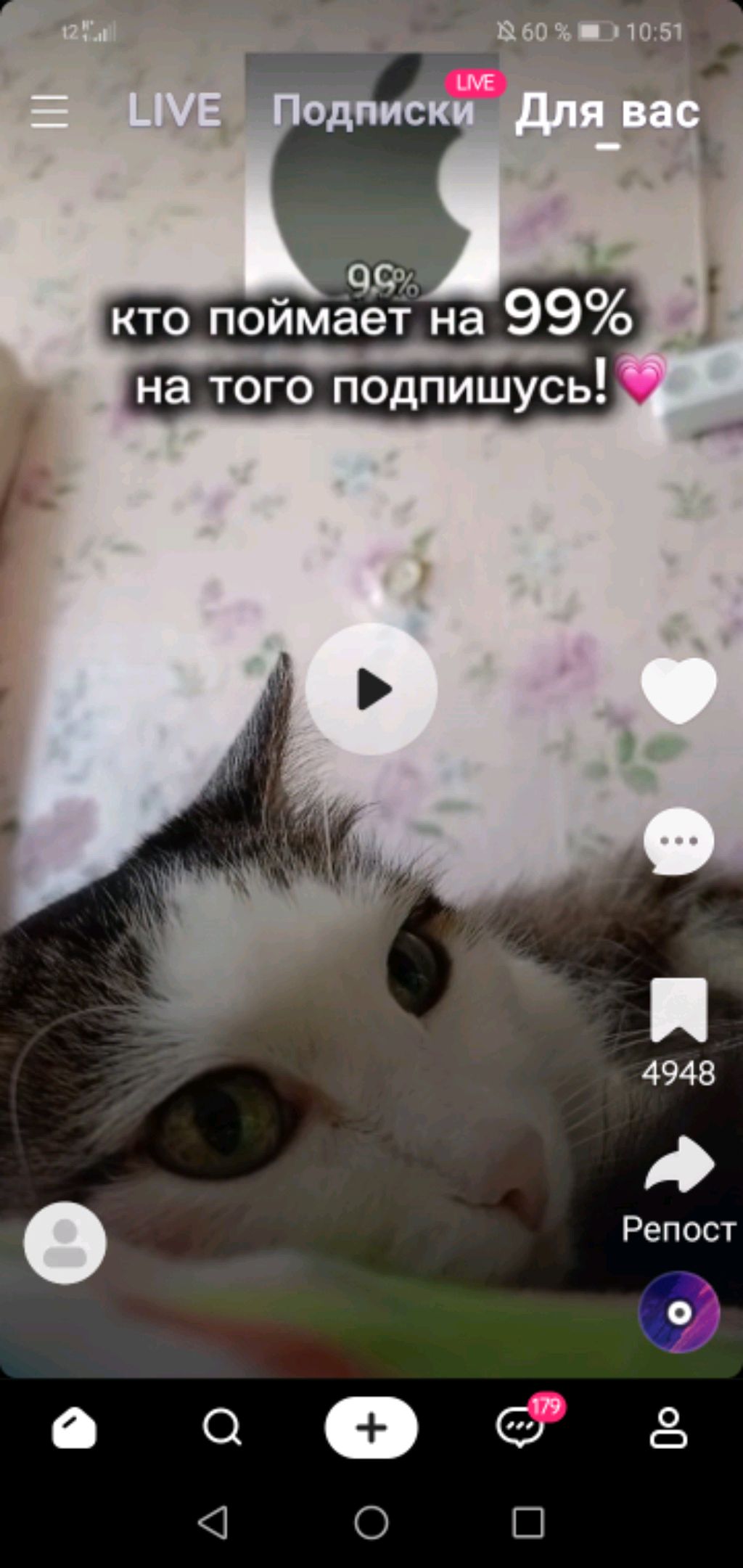This screenshot has height=1568, width=743.
Task: Switch to the LIVE tab
Action: pos(174,111)
